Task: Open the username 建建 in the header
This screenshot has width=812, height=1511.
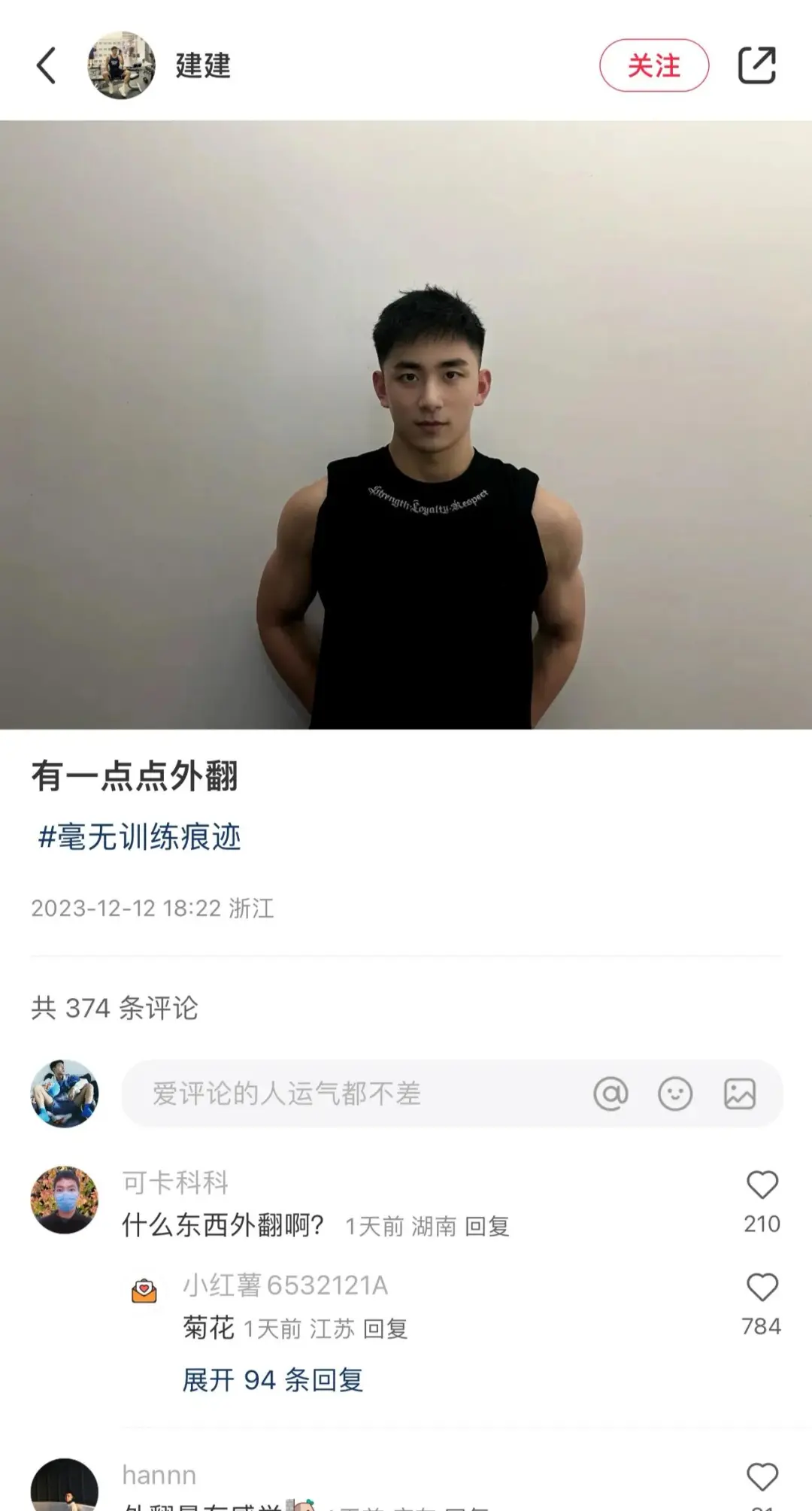Action: [x=203, y=65]
